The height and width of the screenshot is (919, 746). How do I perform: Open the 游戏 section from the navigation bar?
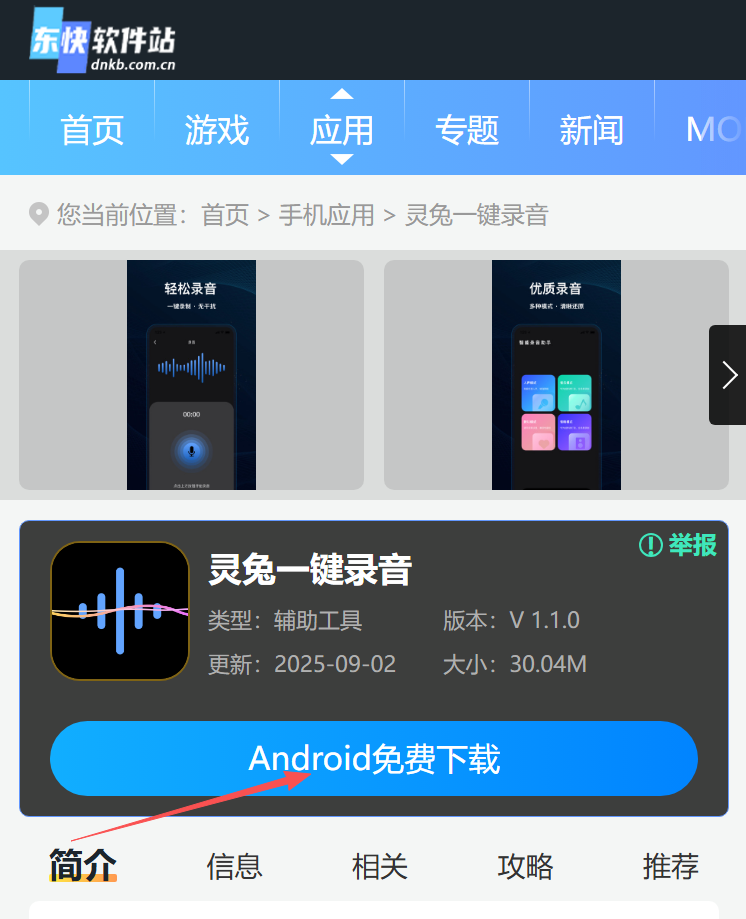pos(216,128)
